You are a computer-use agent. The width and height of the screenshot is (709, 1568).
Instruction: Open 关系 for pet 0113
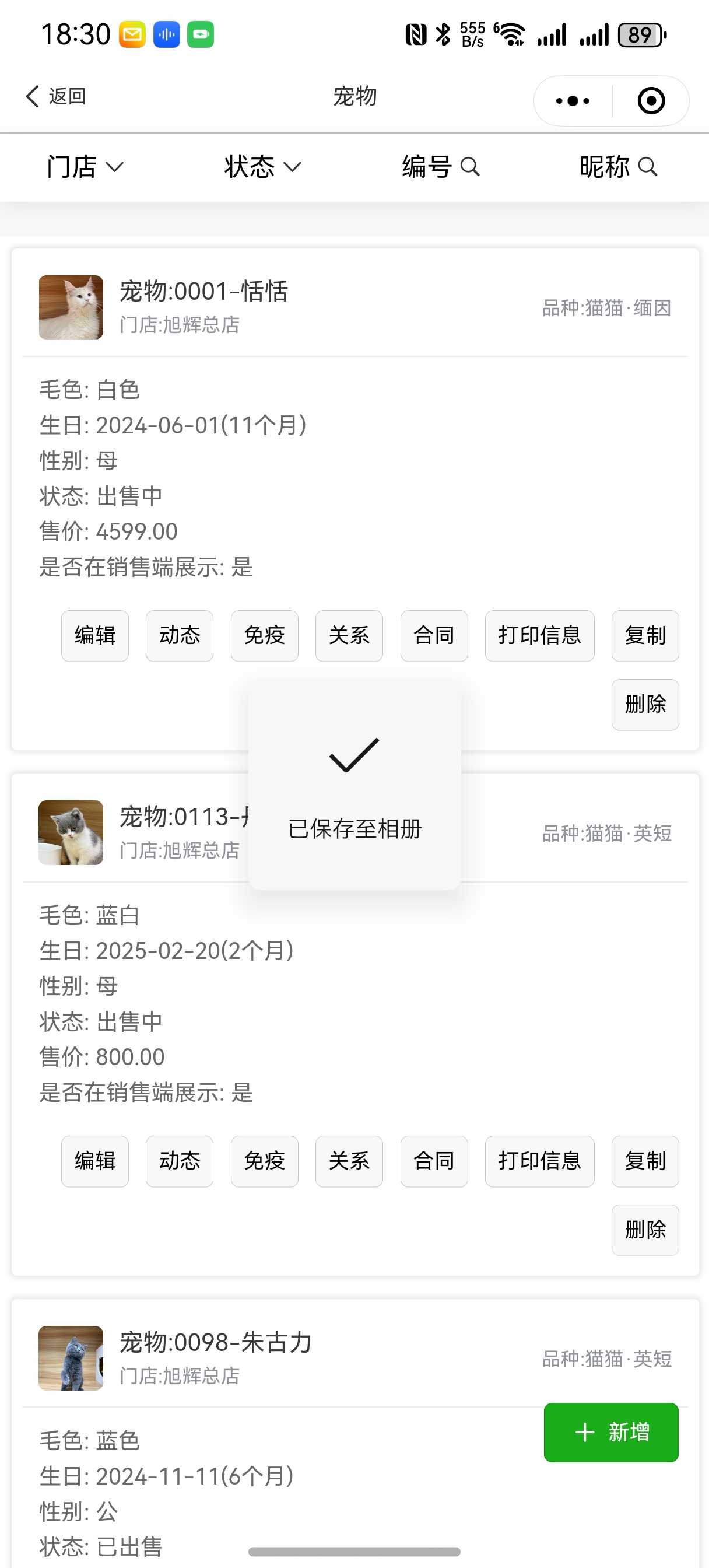tap(349, 1161)
